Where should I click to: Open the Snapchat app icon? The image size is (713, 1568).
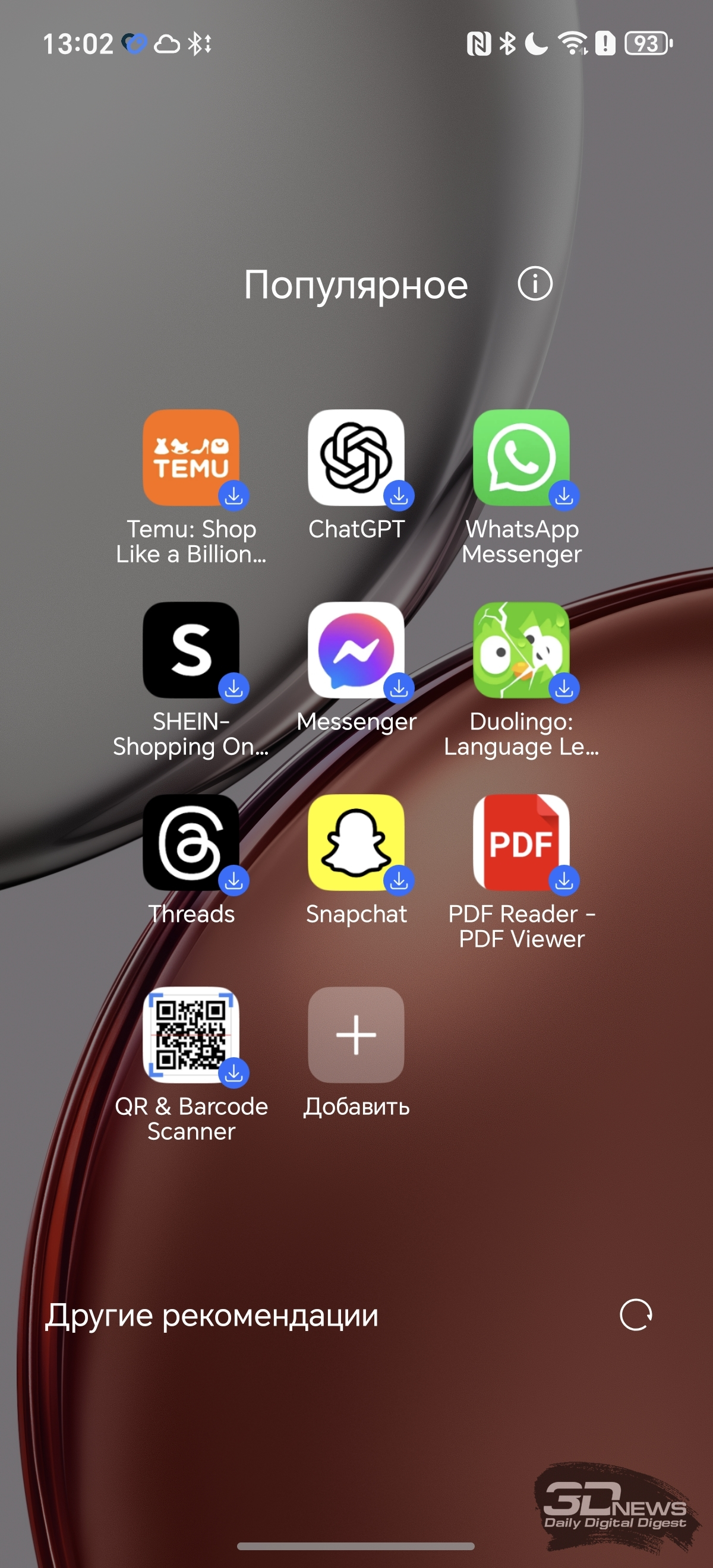356,842
